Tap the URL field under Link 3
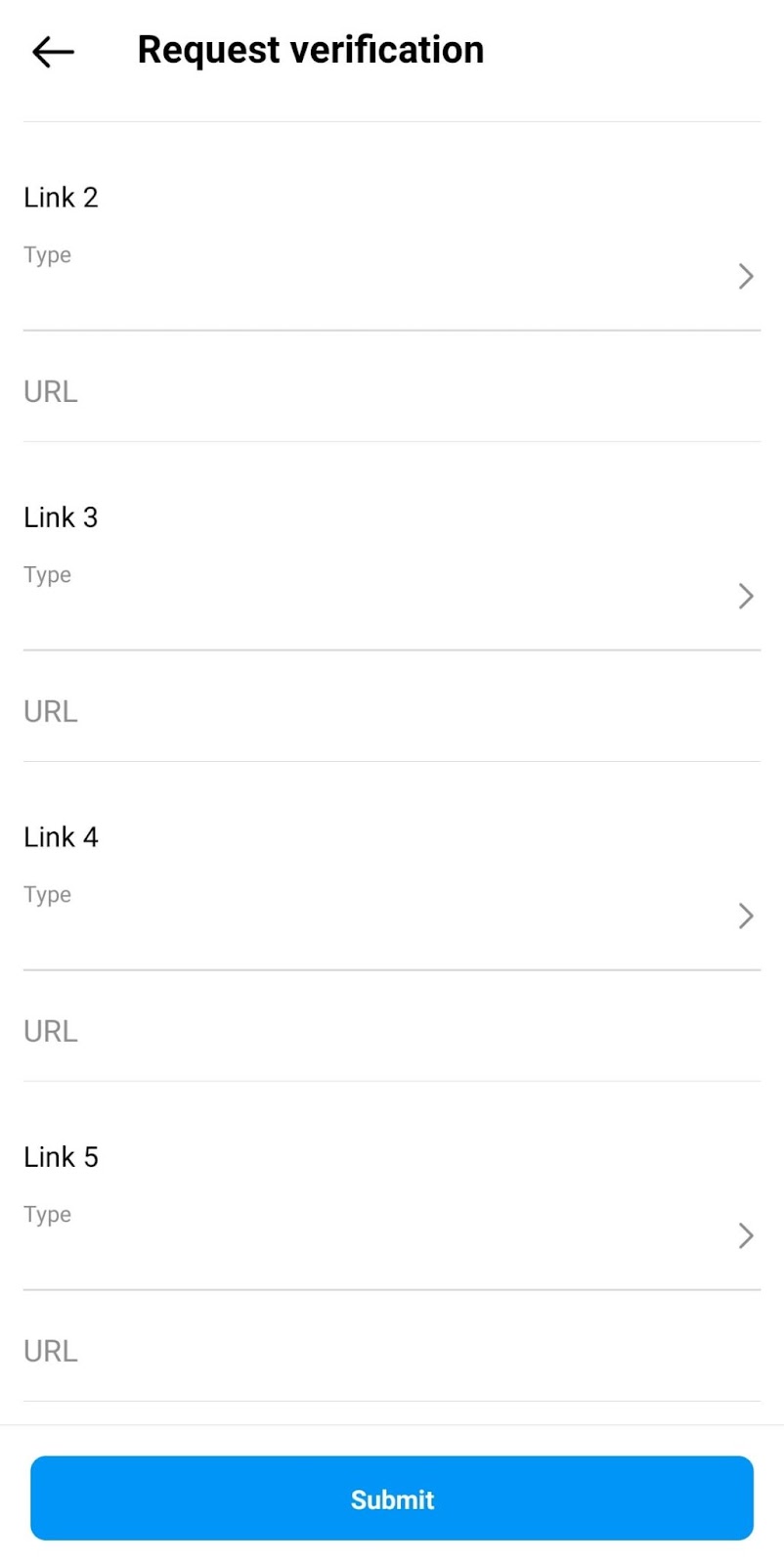The image size is (784, 1565). 391,712
